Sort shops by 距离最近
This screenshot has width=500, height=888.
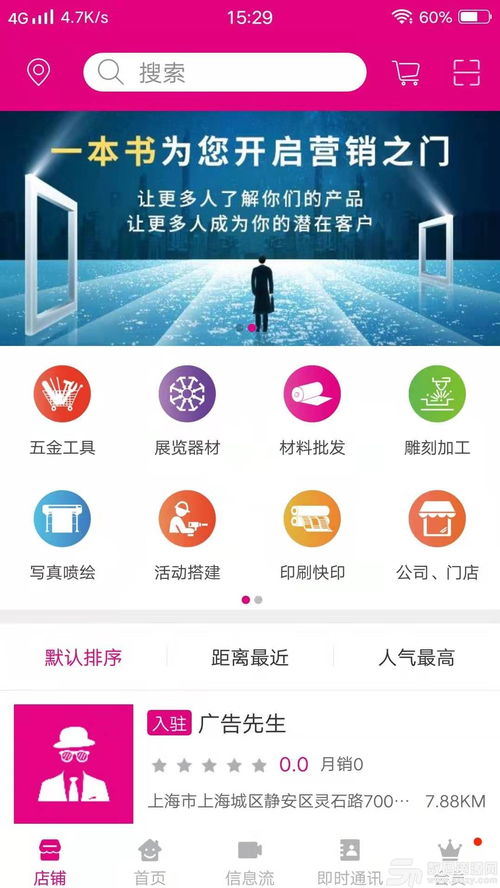[x=250, y=658]
